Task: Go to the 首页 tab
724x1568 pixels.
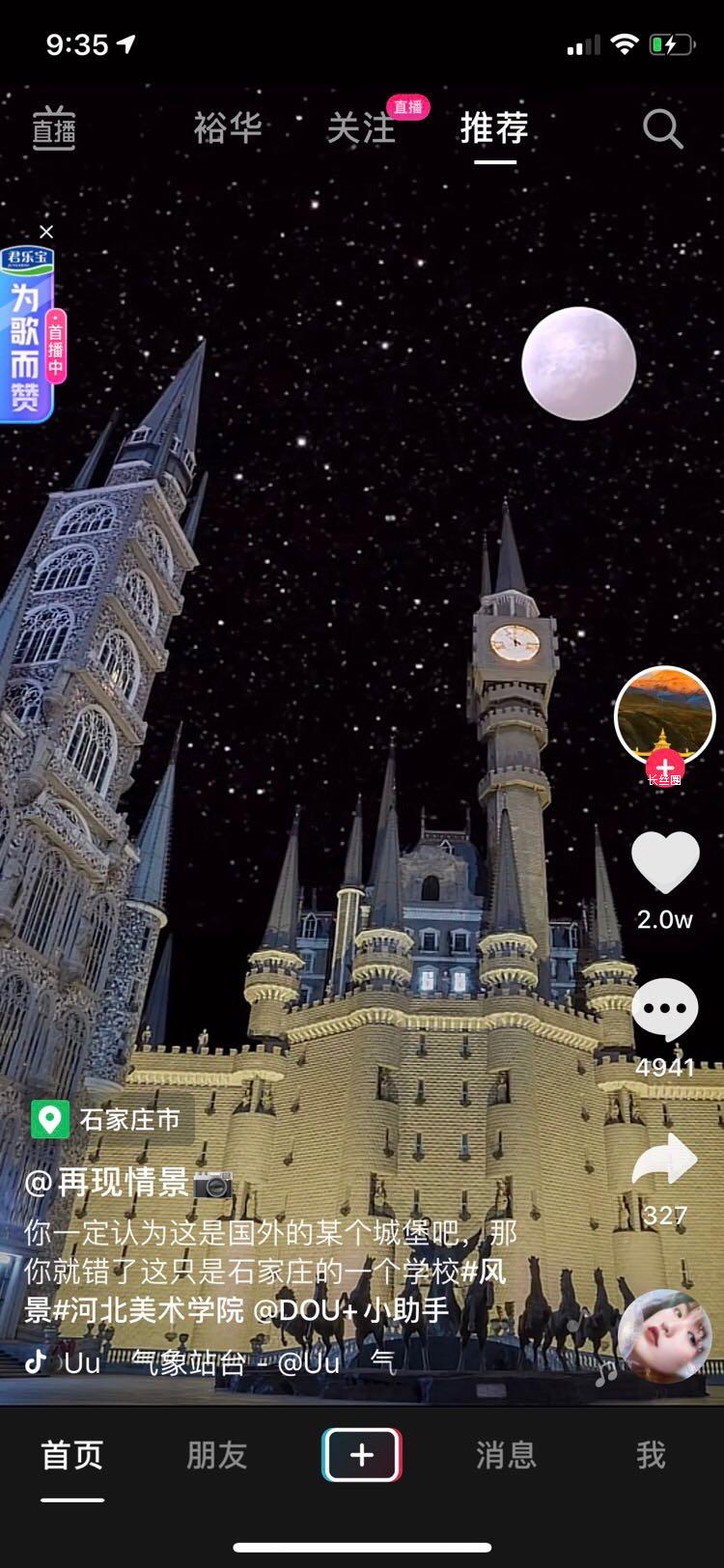Action: click(x=72, y=1454)
